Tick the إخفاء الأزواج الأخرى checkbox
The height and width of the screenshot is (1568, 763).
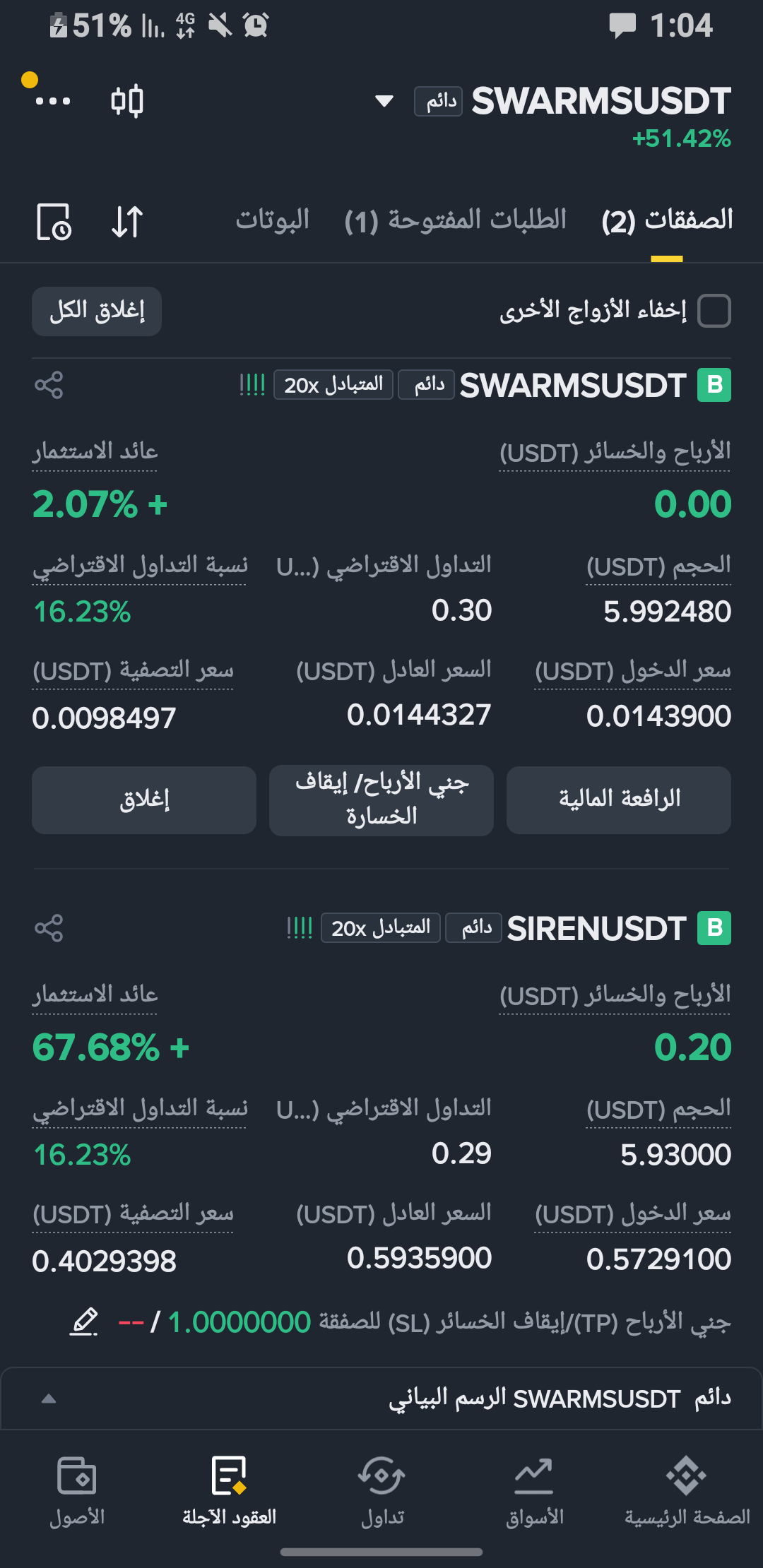(714, 311)
